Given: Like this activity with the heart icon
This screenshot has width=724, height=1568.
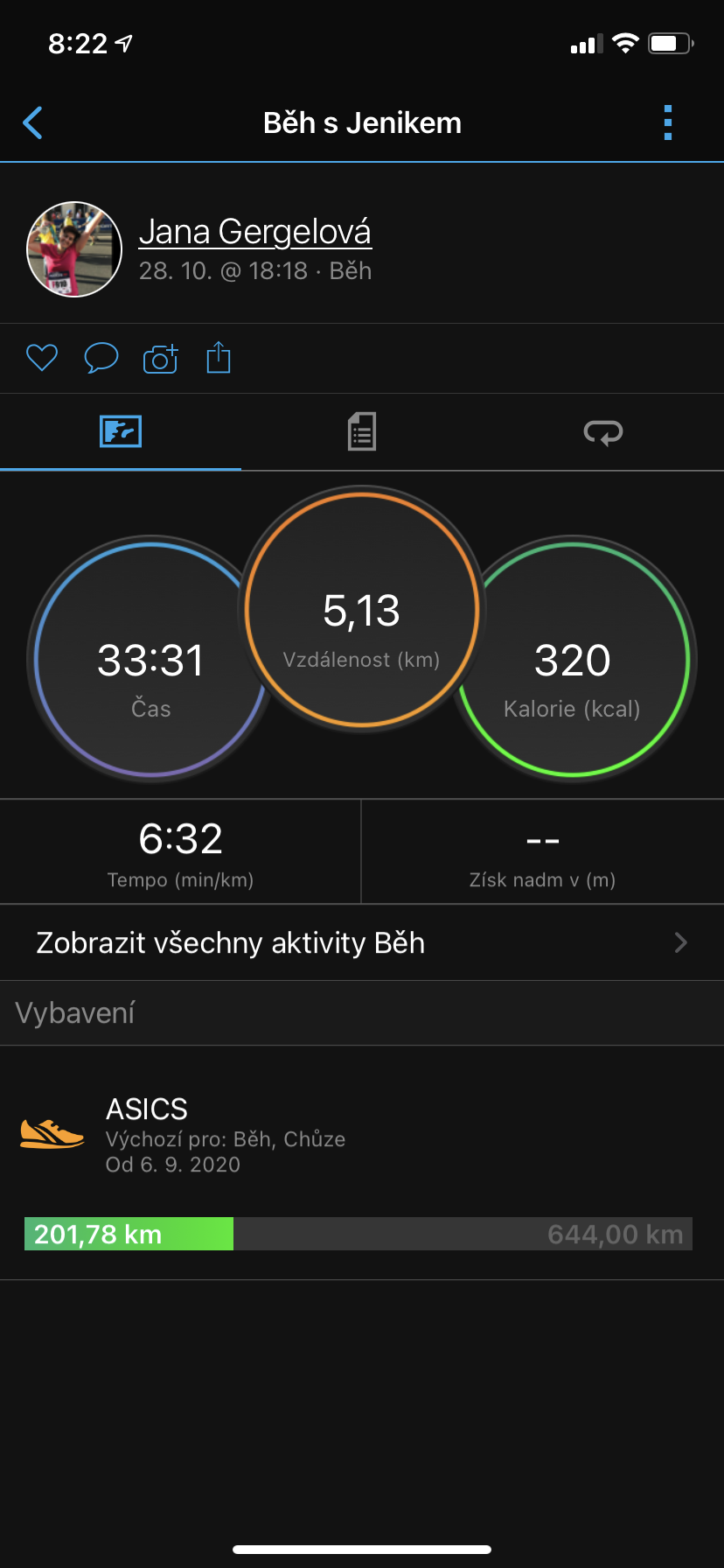Looking at the screenshot, I should [42, 358].
